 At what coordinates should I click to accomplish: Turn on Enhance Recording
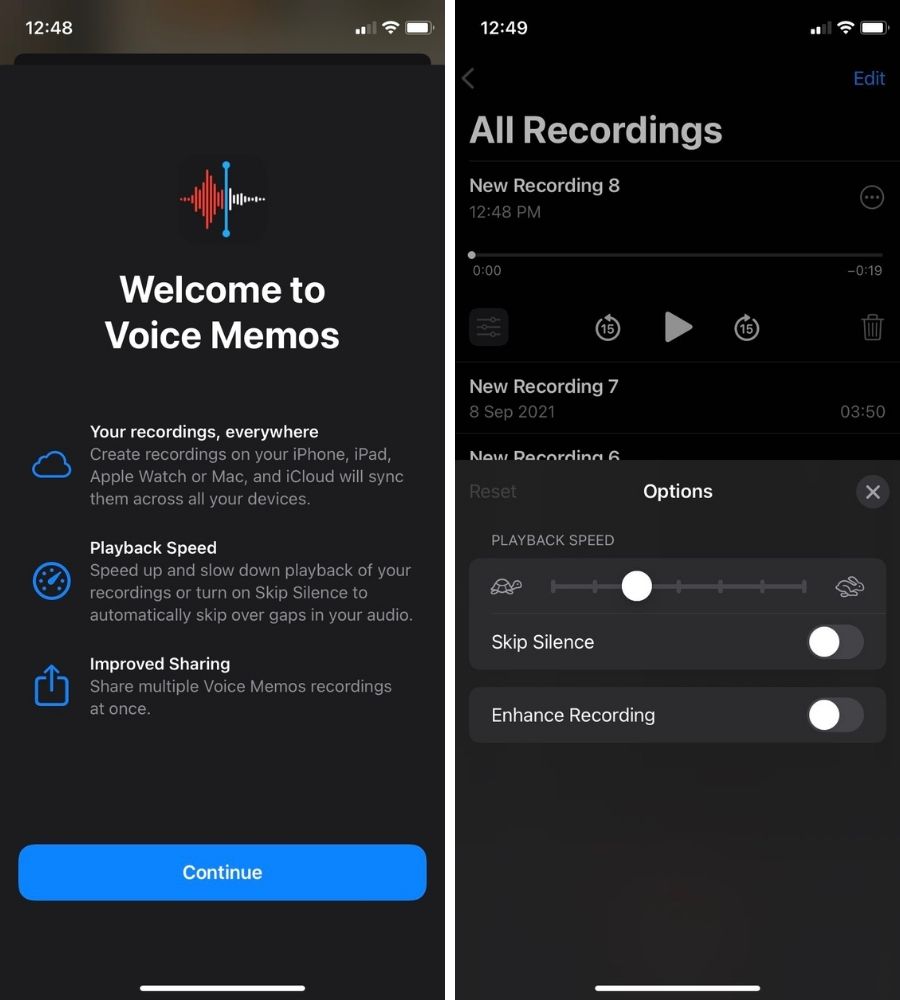click(835, 715)
